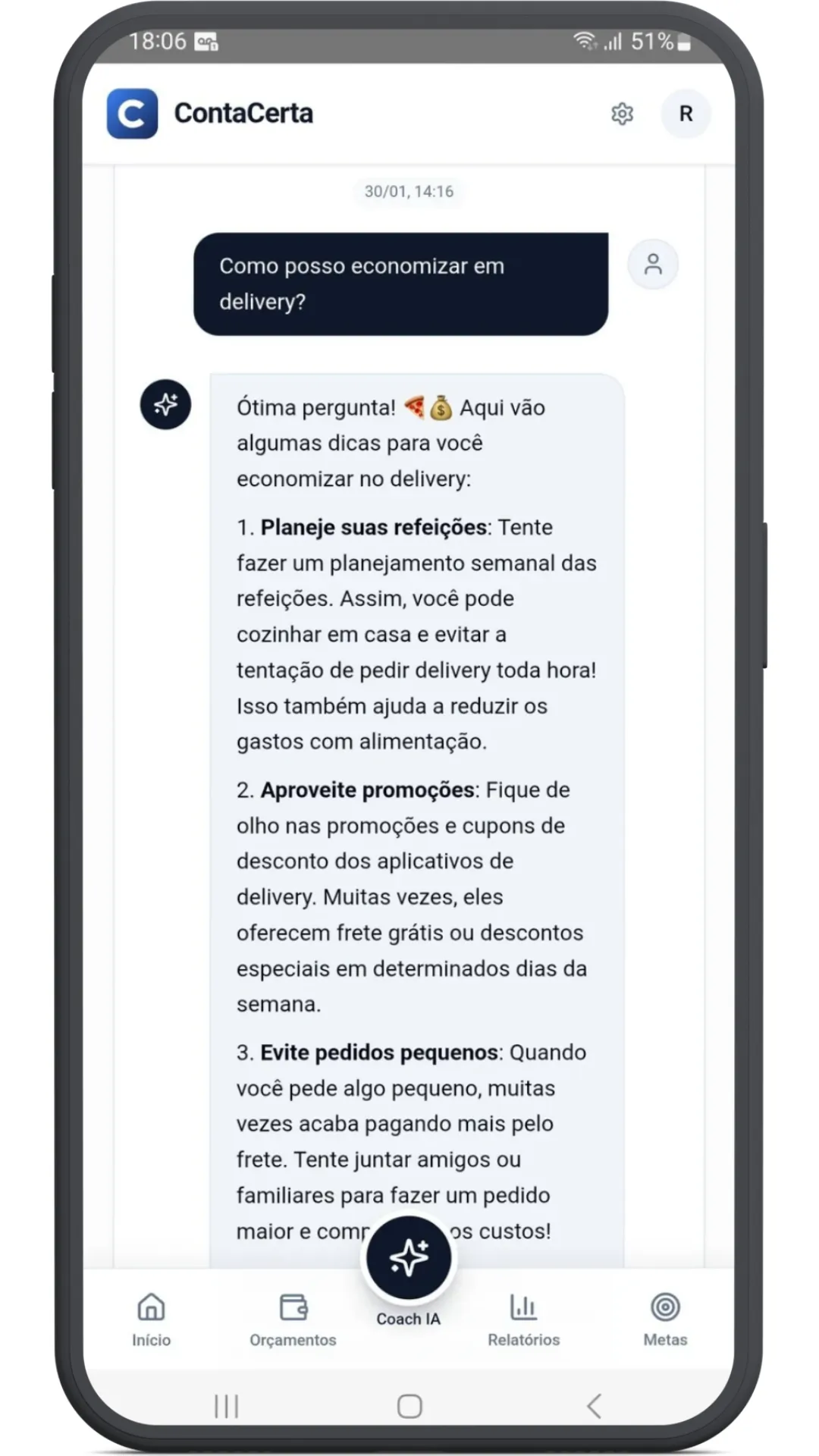Tap the system home button
This screenshot has width=819, height=1456.
coord(409,1406)
